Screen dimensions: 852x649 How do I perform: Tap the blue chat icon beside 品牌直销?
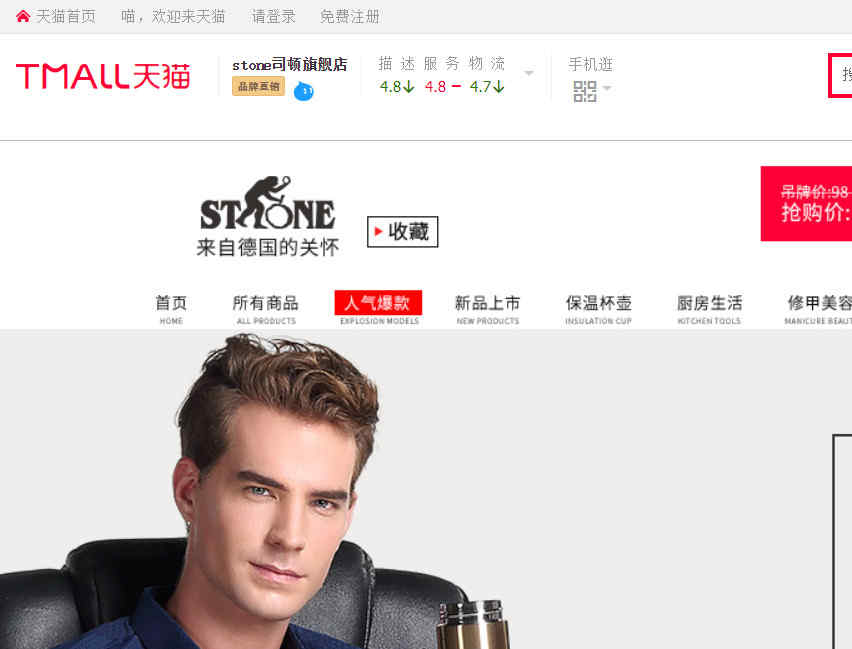pos(304,91)
